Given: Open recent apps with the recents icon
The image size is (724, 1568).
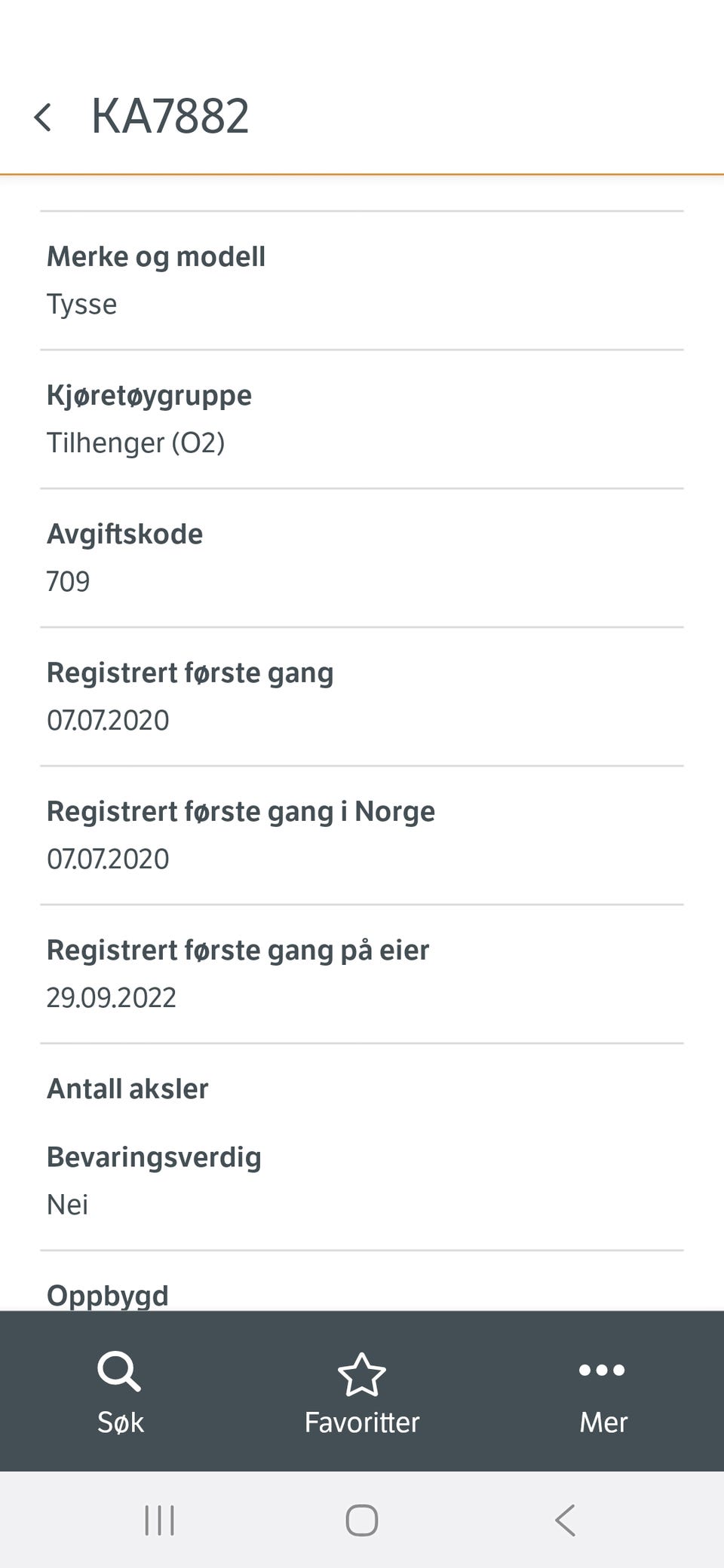Looking at the screenshot, I should [x=158, y=1520].
